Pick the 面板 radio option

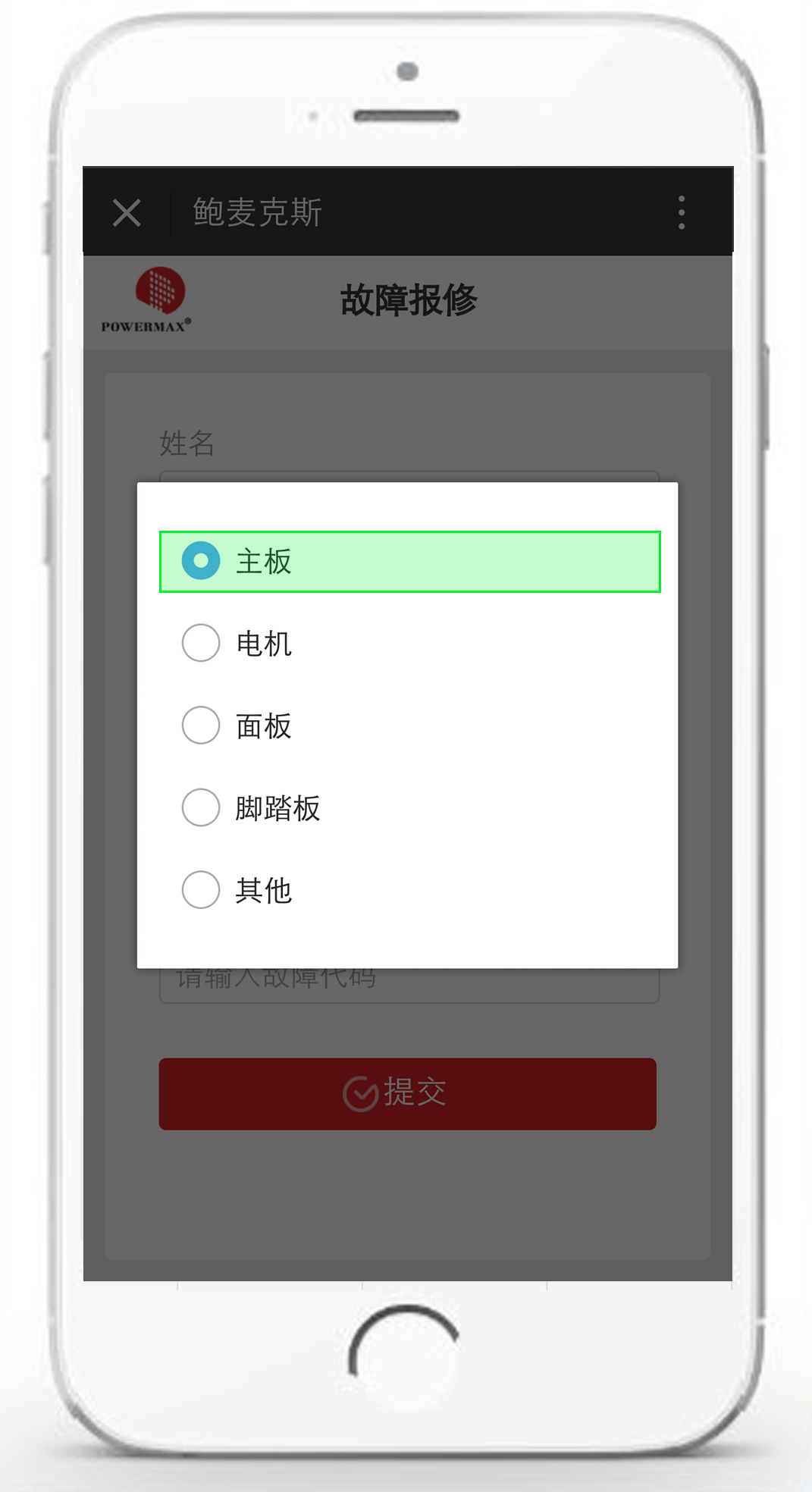pos(410,726)
